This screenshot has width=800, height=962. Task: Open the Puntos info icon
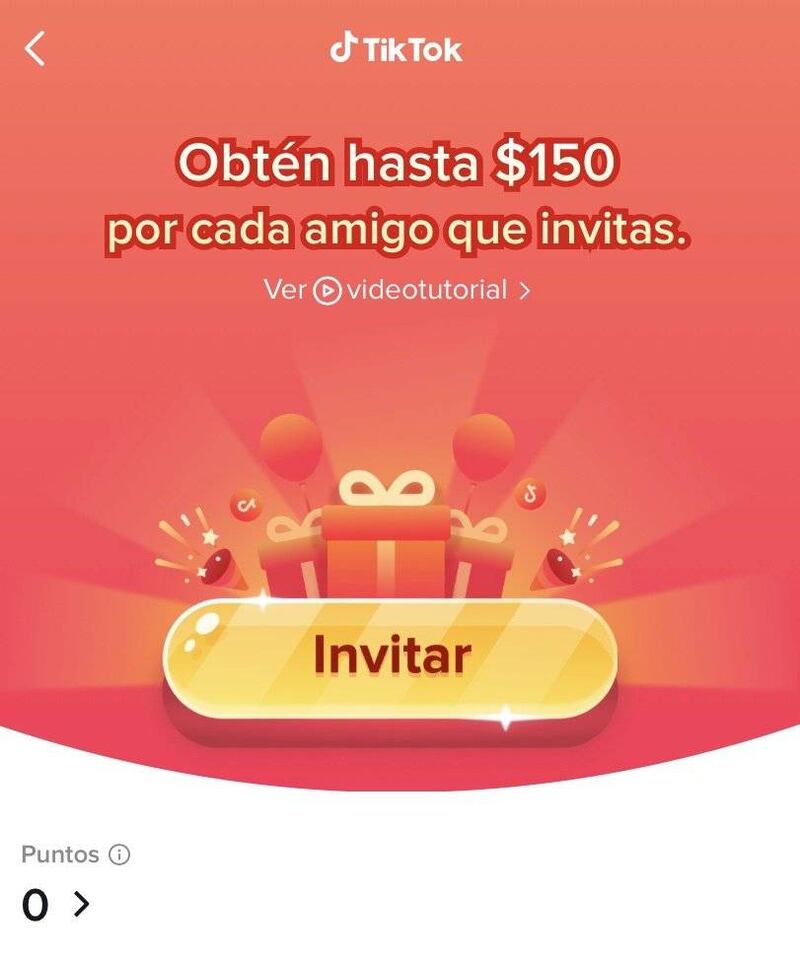[119, 855]
